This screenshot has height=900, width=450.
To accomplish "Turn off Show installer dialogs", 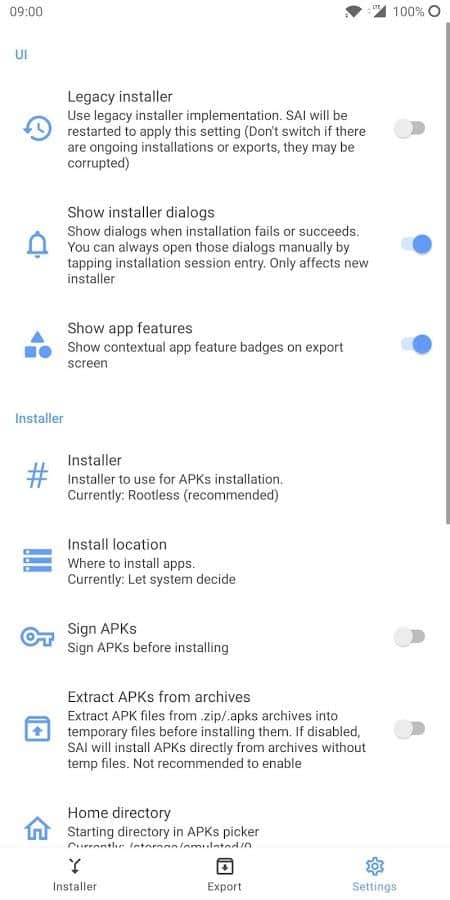I will coord(416,245).
